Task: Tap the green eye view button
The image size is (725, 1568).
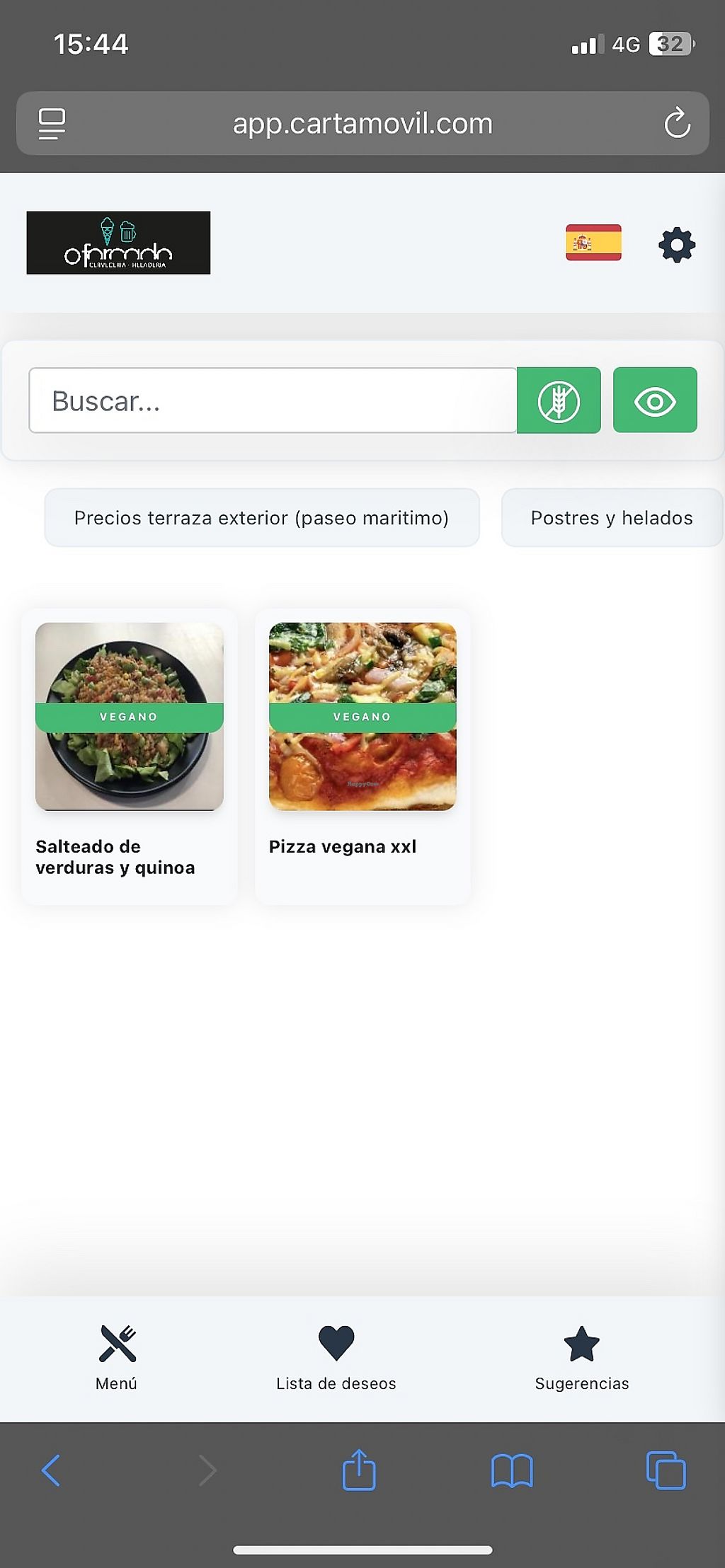Action: (x=655, y=400)
